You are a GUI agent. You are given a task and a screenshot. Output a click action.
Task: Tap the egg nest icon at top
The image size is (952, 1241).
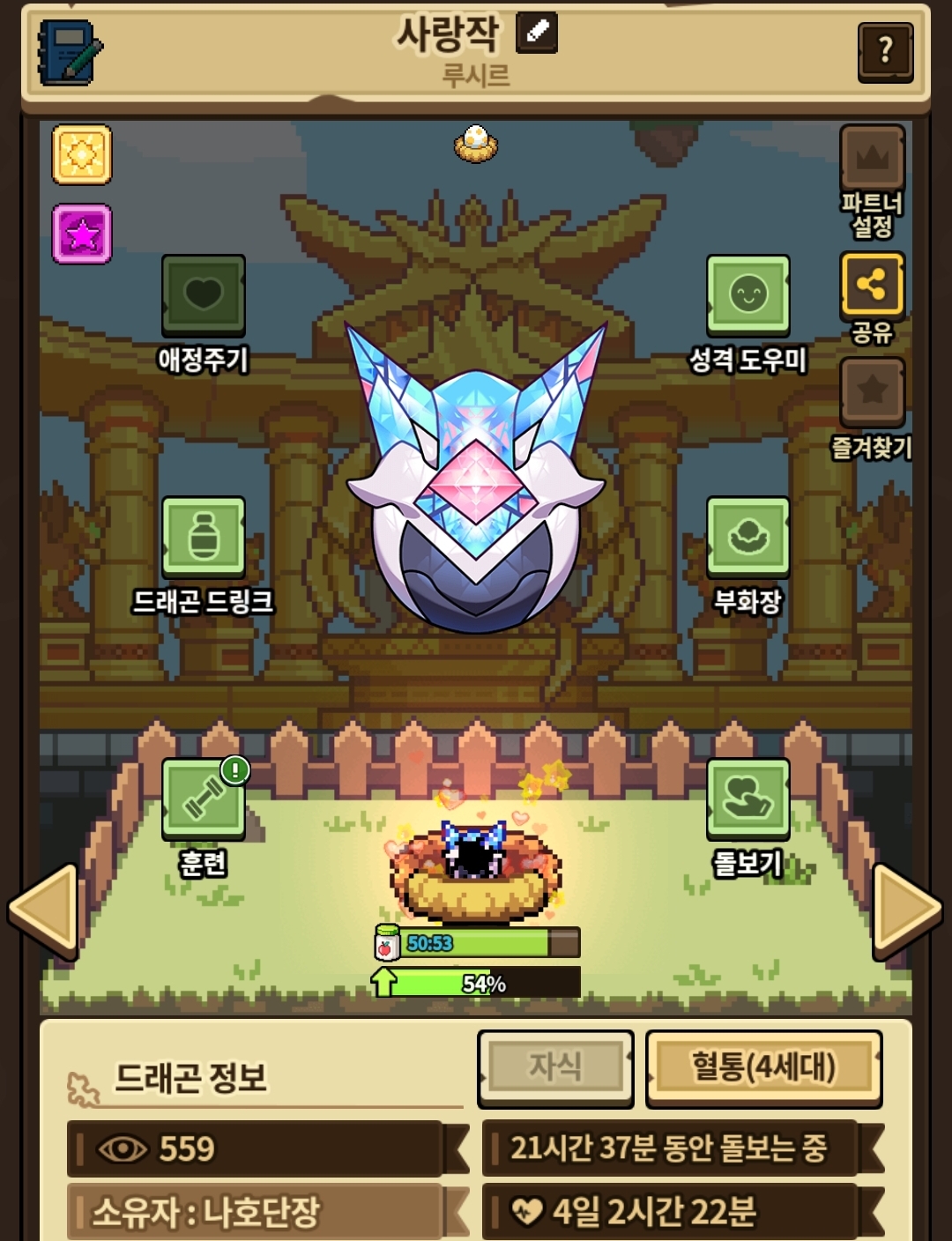[475, 143]
